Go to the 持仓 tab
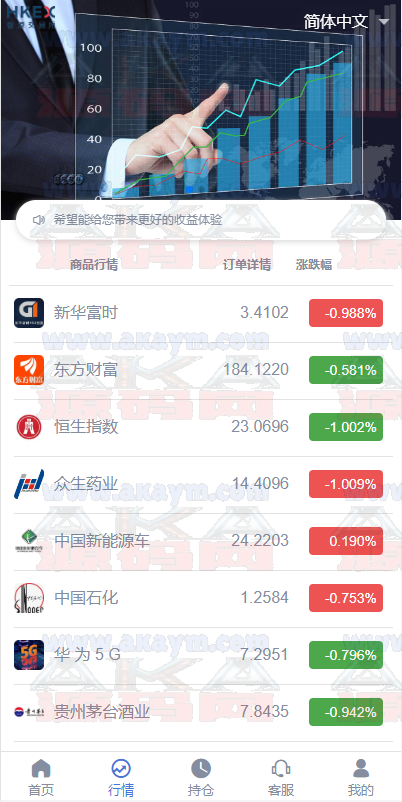Image resolution: width=402 pixels, height=802 pixels. click(x=201, y=777)
